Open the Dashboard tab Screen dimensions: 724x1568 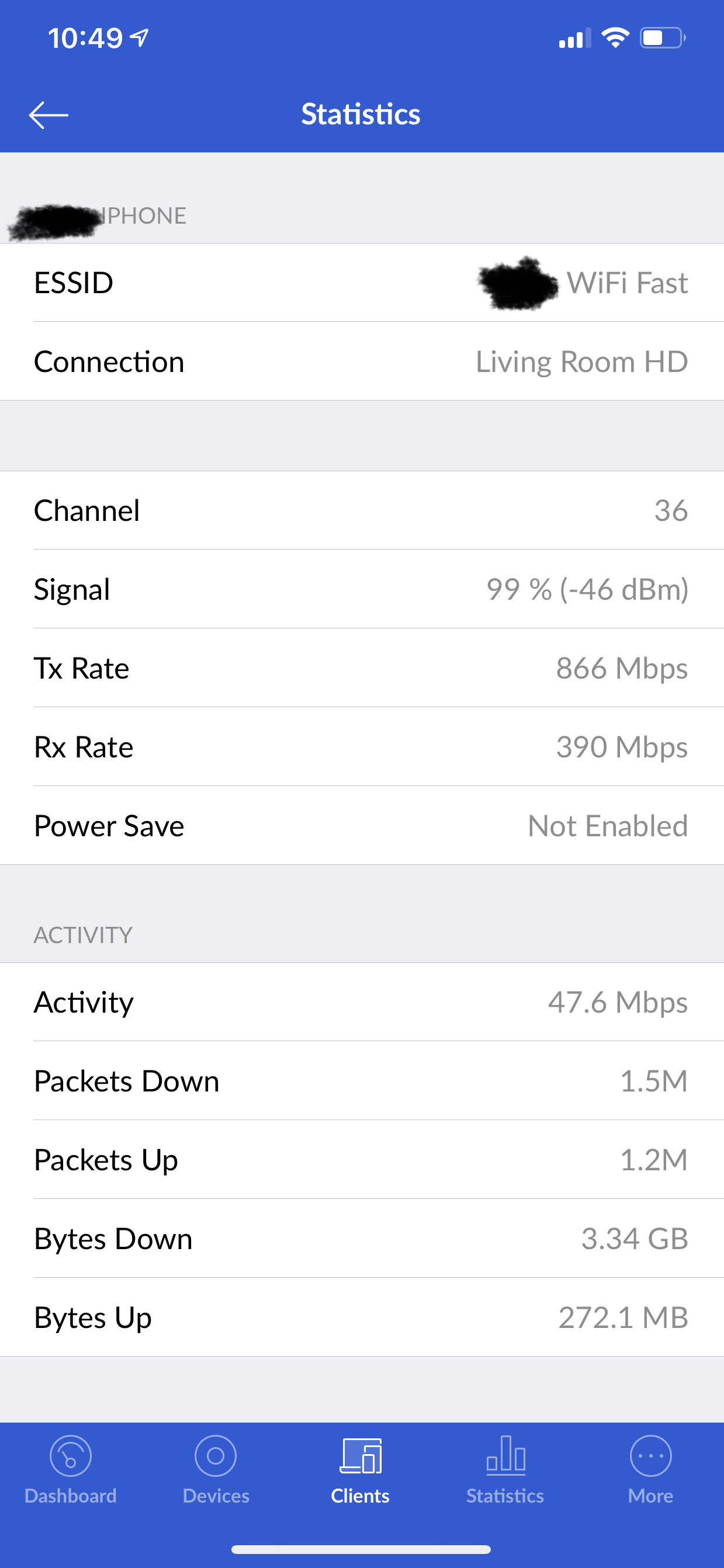click(x=71, y=1470)
